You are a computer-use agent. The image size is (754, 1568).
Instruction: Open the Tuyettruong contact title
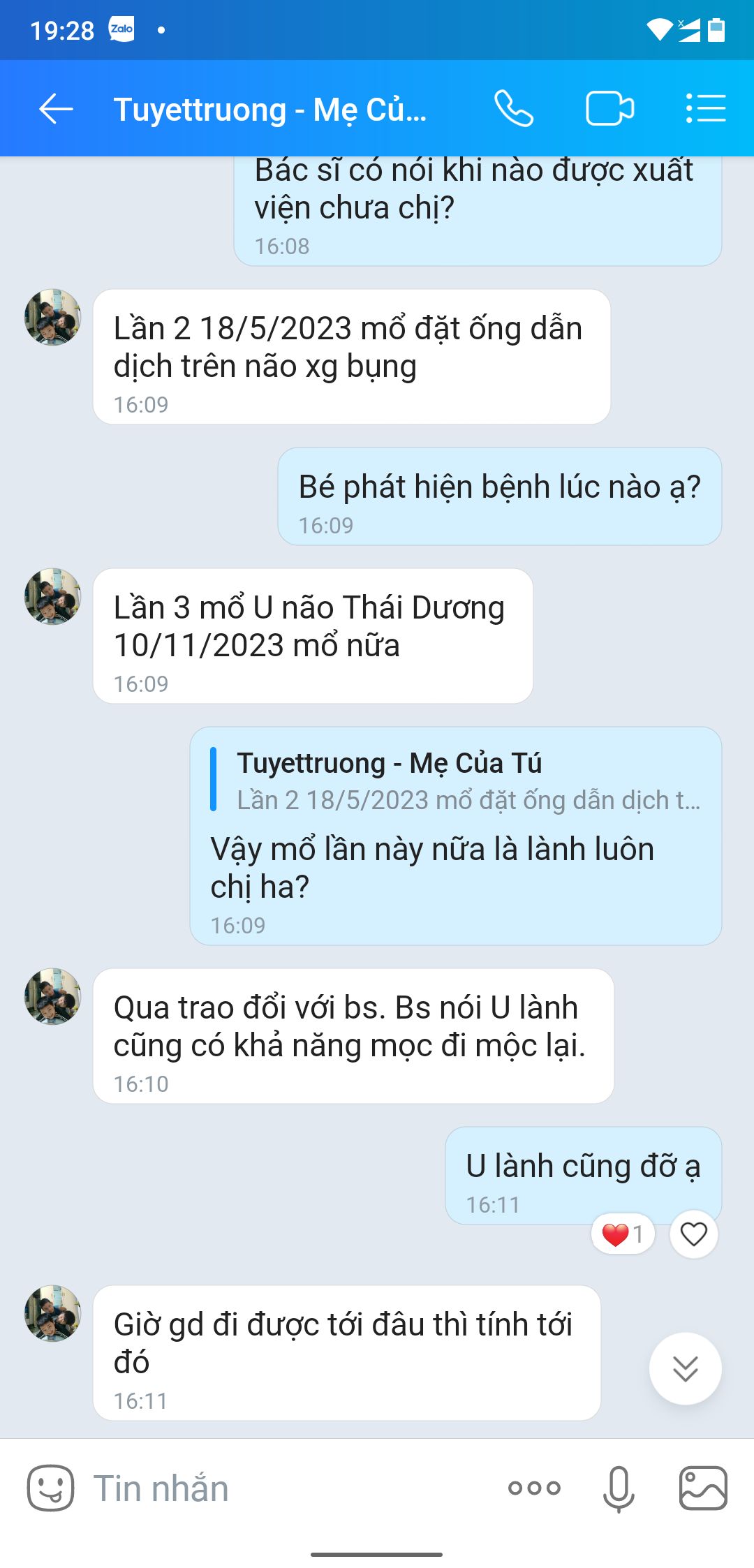[x=269, y=110]
